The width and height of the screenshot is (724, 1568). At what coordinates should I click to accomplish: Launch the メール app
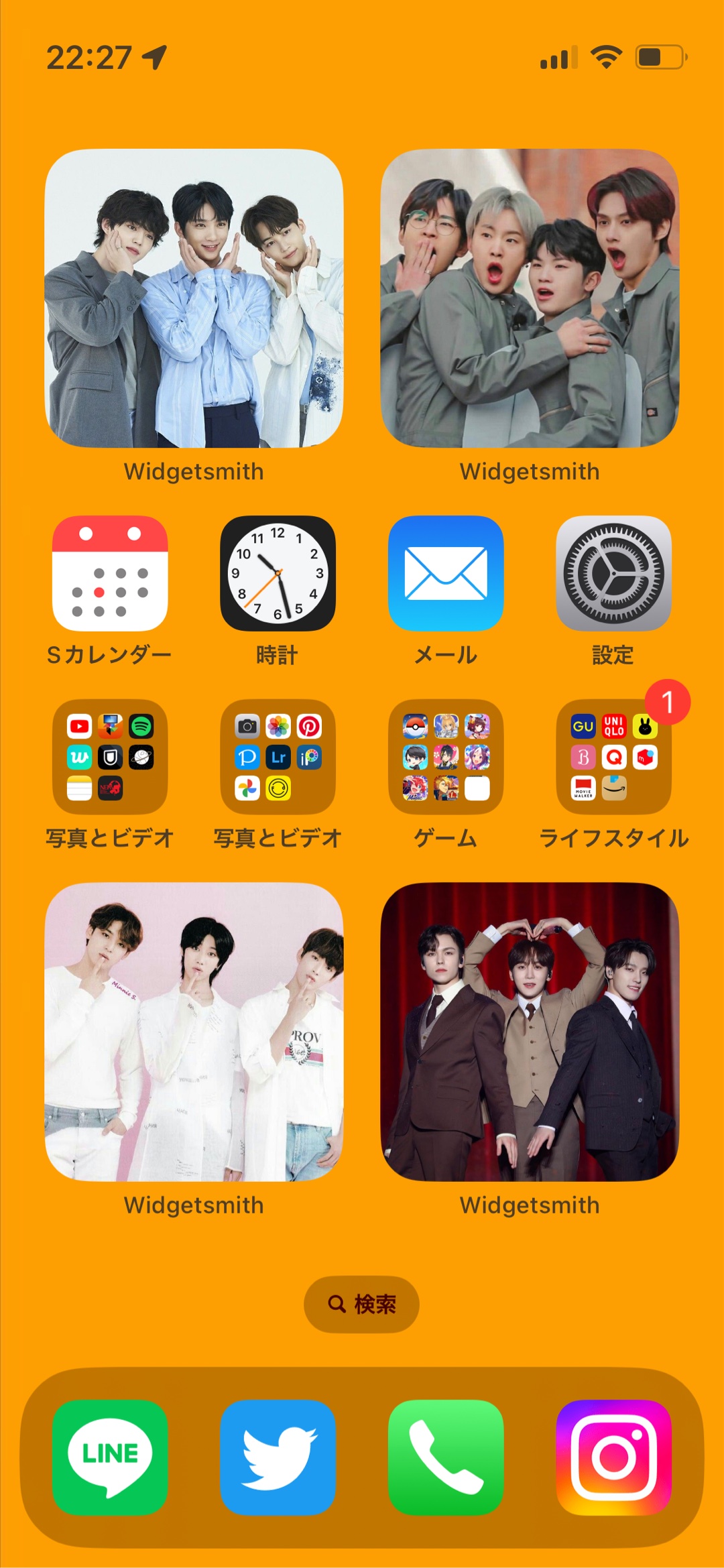pyautogui.click(x=446, y=573)
